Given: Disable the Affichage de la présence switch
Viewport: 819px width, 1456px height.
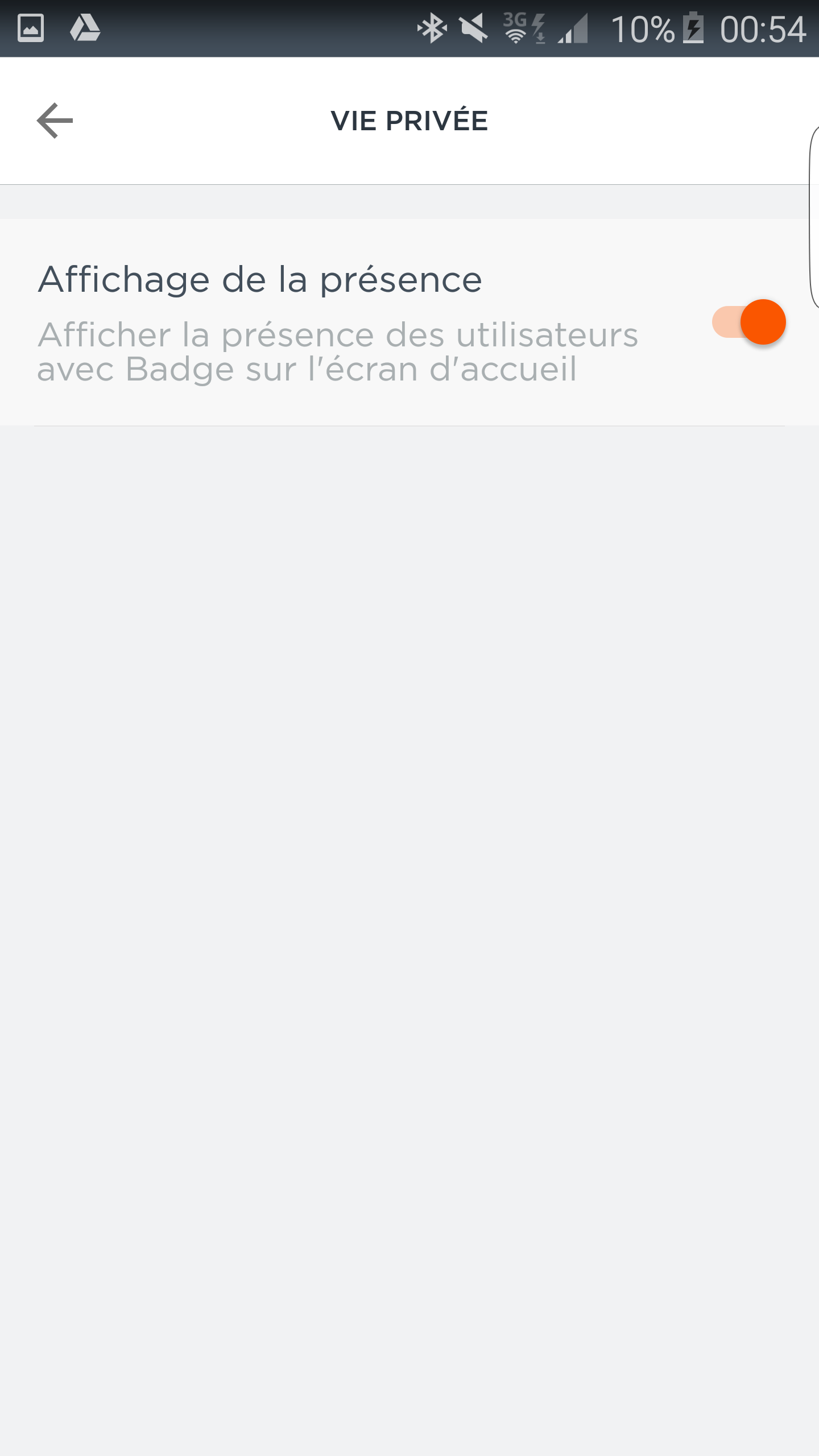Looking at the screenshot, I should click(749, 322).
